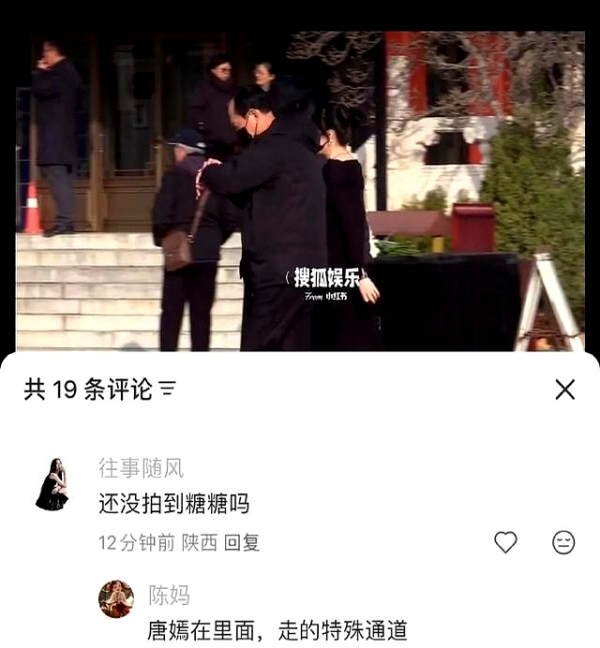Screen dimensions: 600x648
Task: Open 往事随风's profile avatar
Action: [x=52, y=485]
